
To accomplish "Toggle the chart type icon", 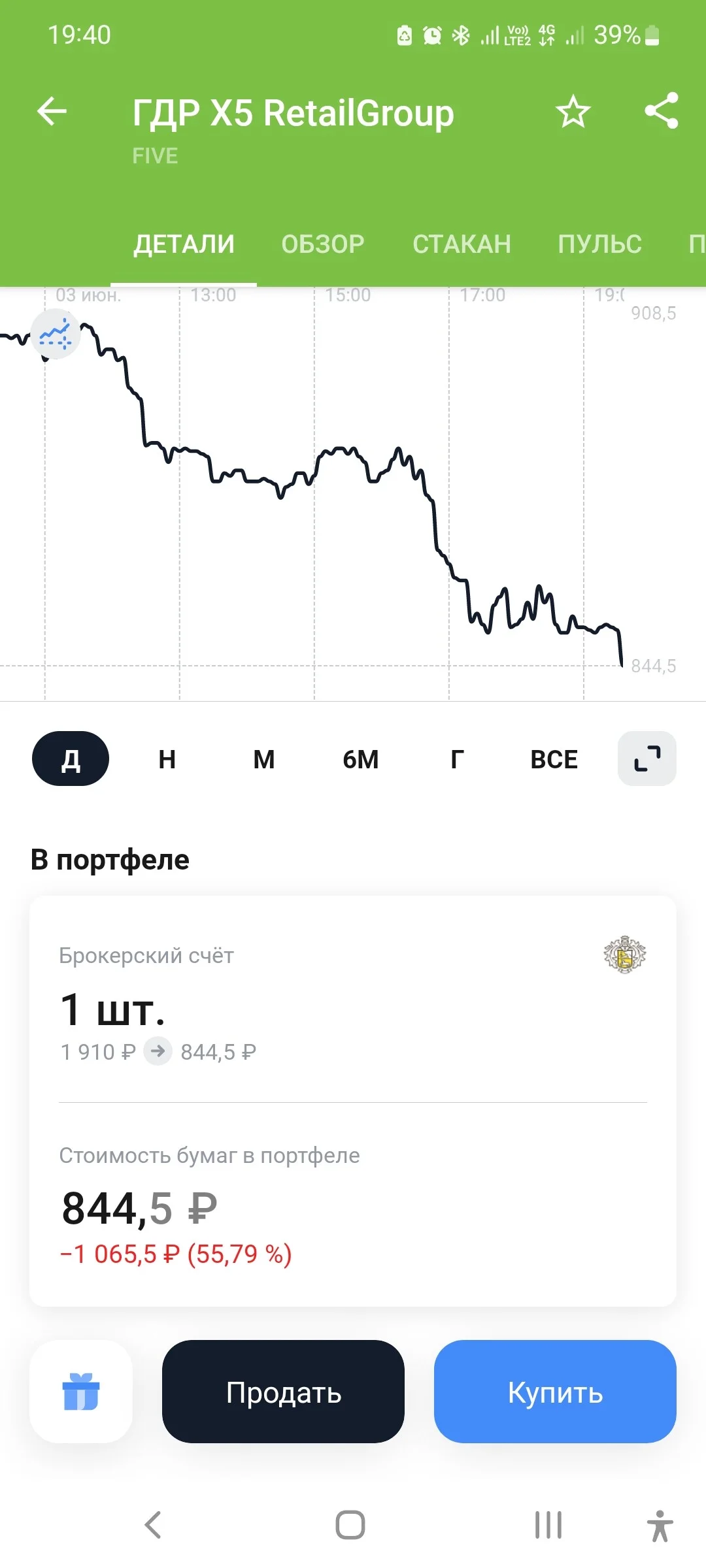I will coord(56,334).
